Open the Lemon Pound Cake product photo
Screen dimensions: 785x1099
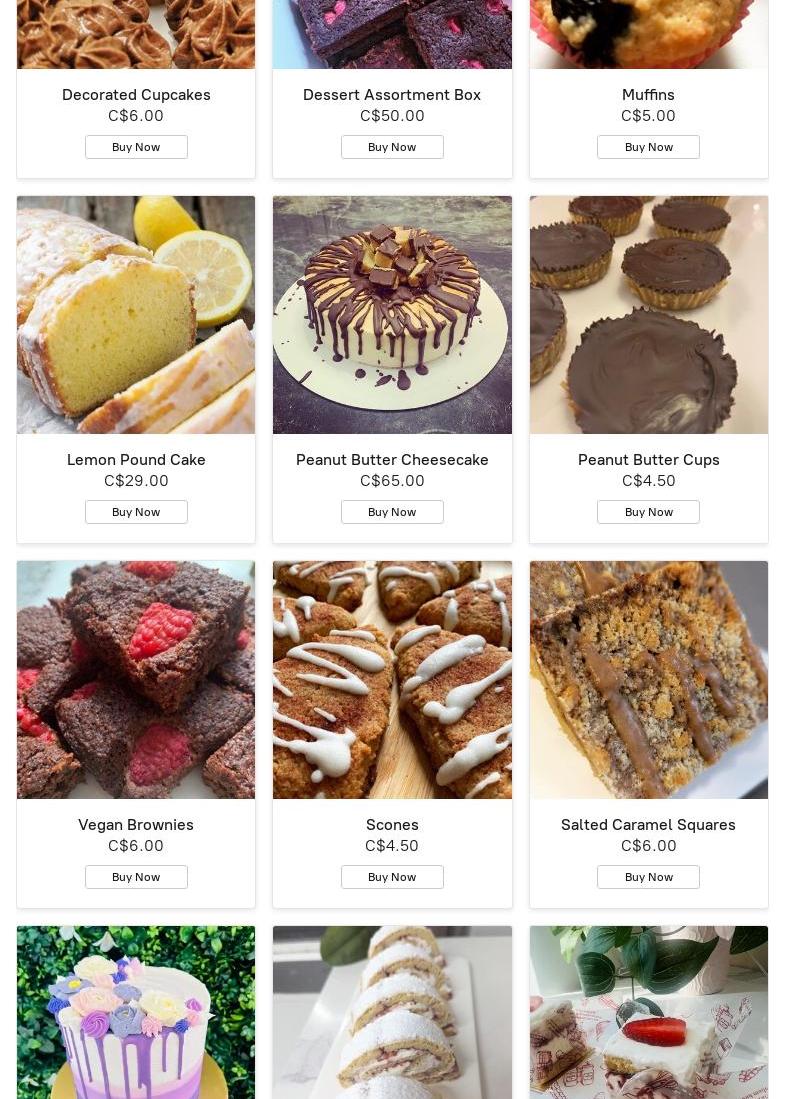(x=136, y=315)
